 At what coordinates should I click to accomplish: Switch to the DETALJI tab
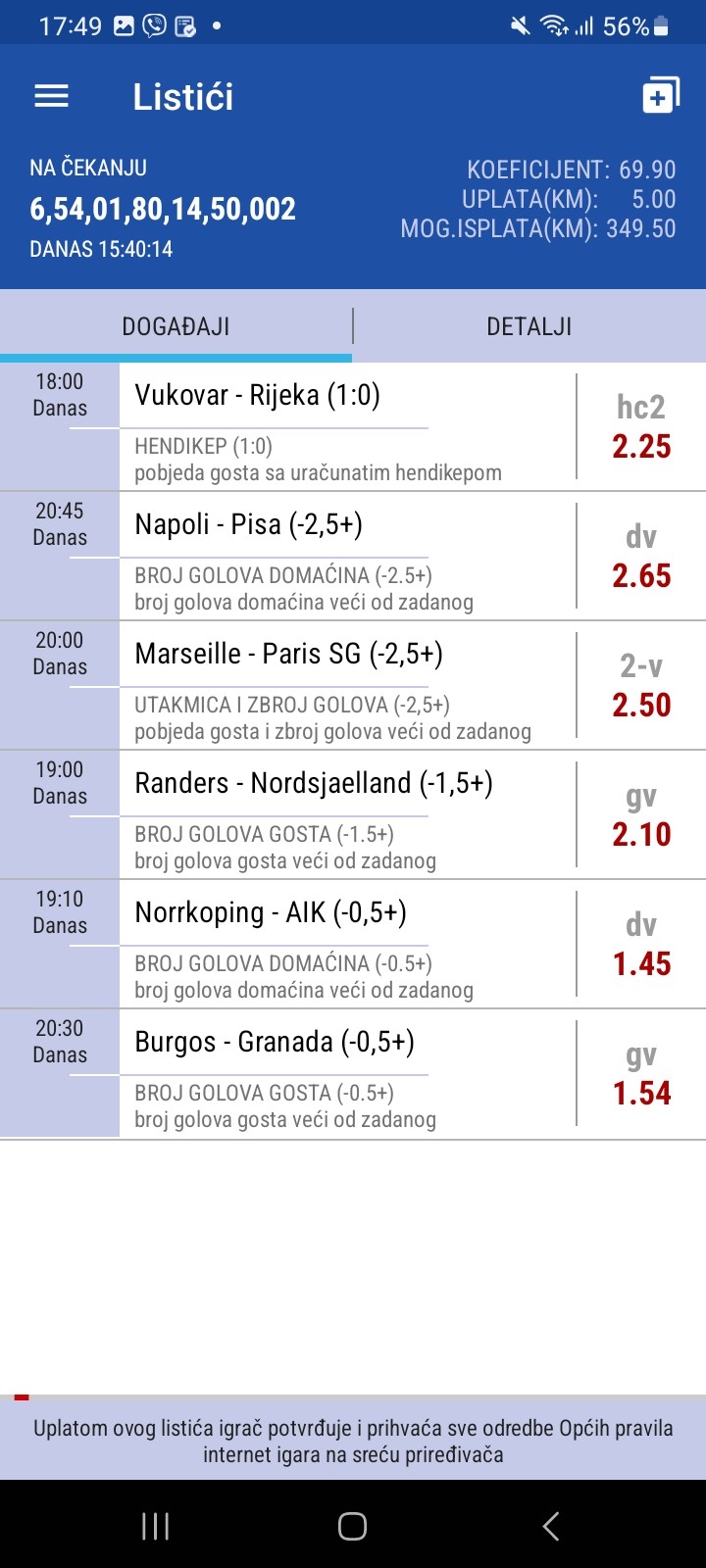tap(529, 326)
